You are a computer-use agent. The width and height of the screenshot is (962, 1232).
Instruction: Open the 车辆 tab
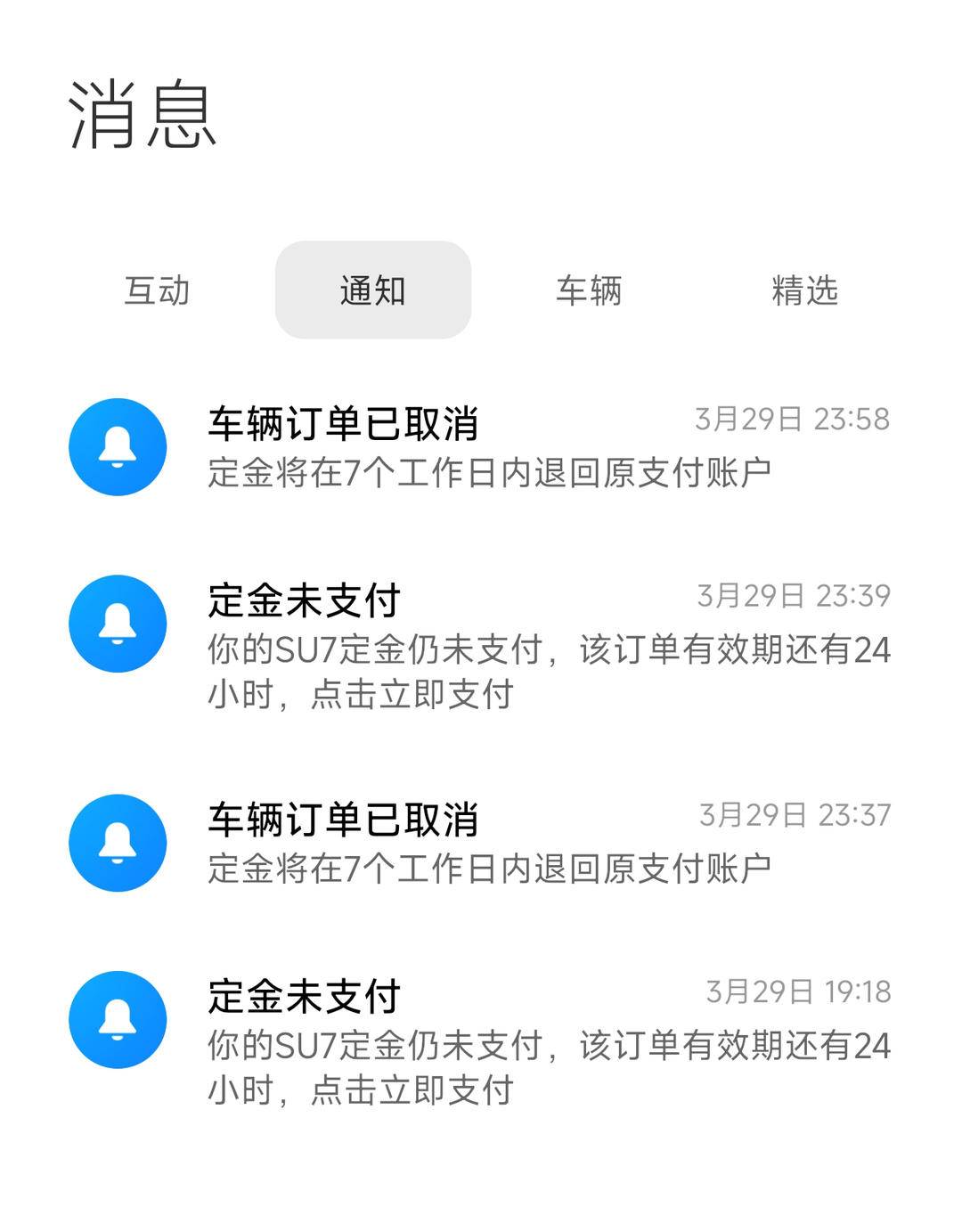[589, 290]
